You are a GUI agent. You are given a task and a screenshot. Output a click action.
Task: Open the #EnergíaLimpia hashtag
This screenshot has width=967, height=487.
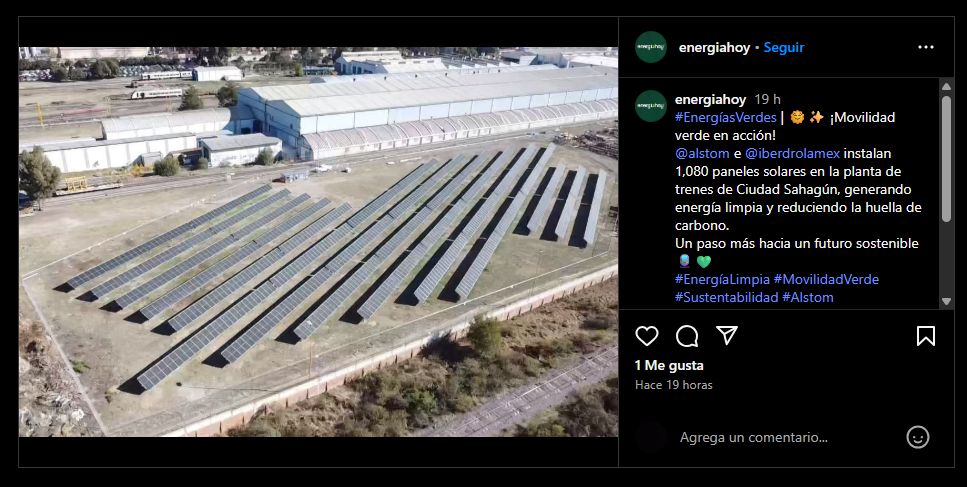(722, 279)
